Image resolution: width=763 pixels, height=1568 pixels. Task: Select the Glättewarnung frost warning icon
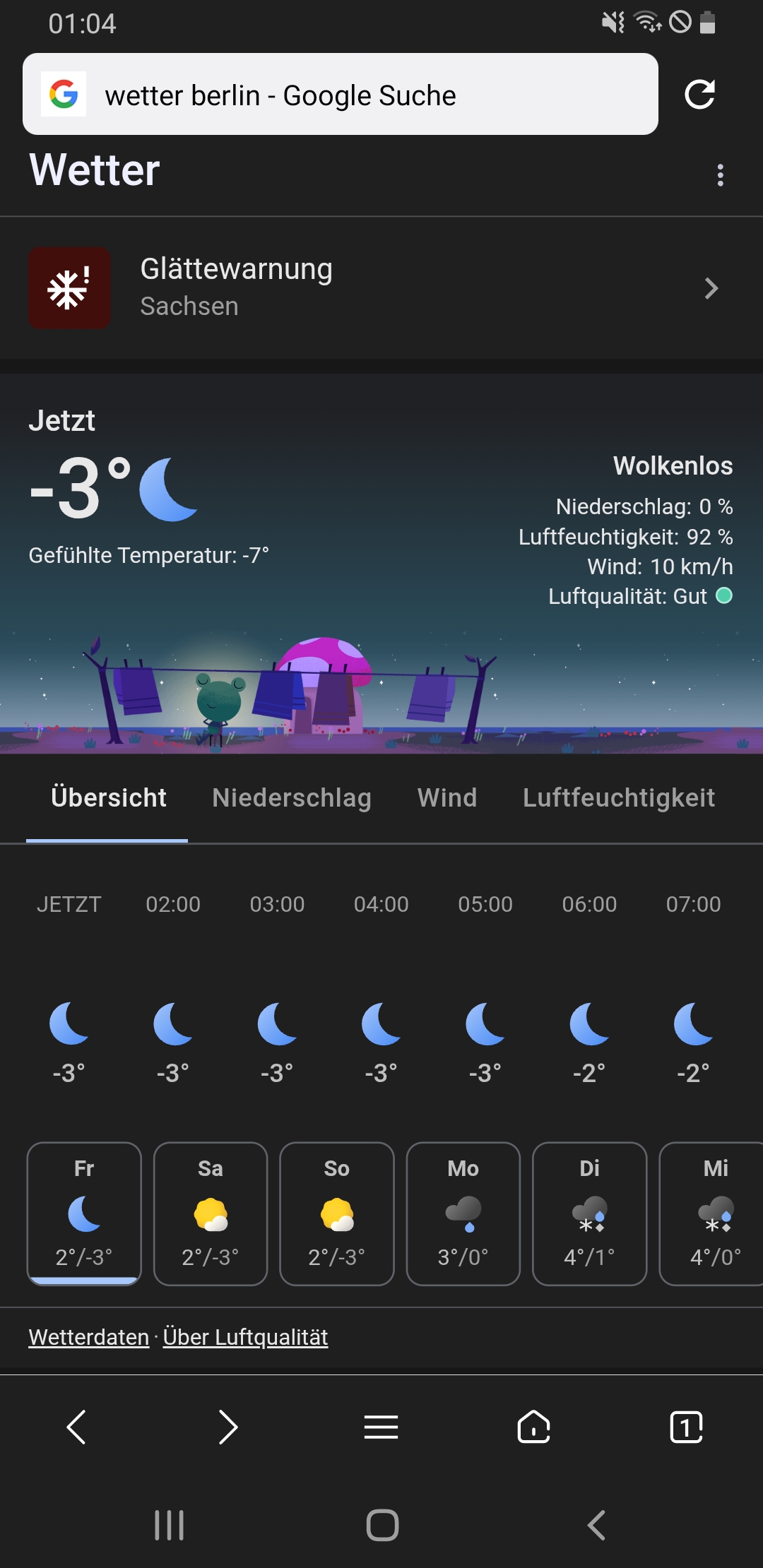click(69, 287)
